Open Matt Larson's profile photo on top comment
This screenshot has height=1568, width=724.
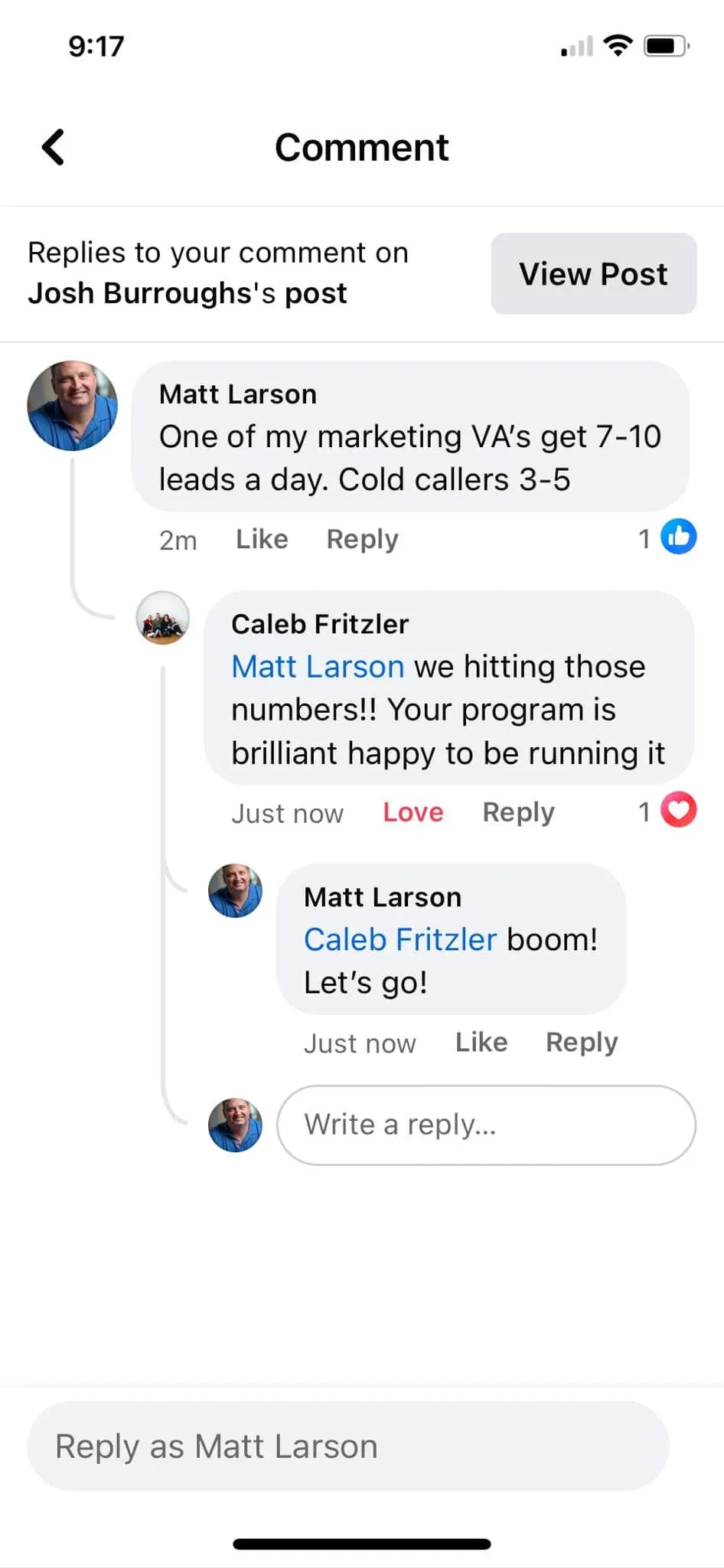[x=73, y=406]
